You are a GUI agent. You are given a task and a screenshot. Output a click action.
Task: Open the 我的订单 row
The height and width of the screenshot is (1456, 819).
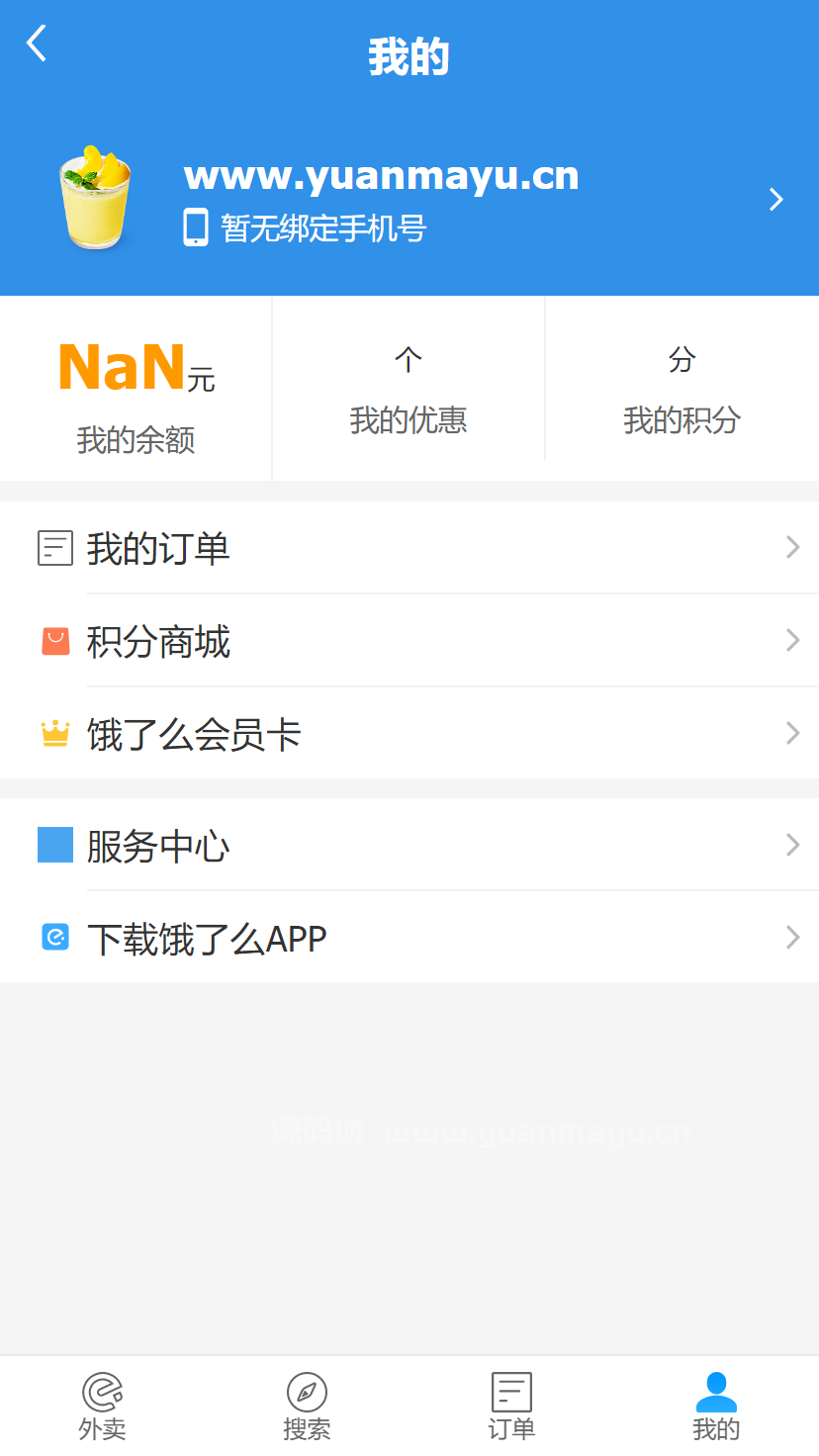pyautogui.click(x=409, y=548)
